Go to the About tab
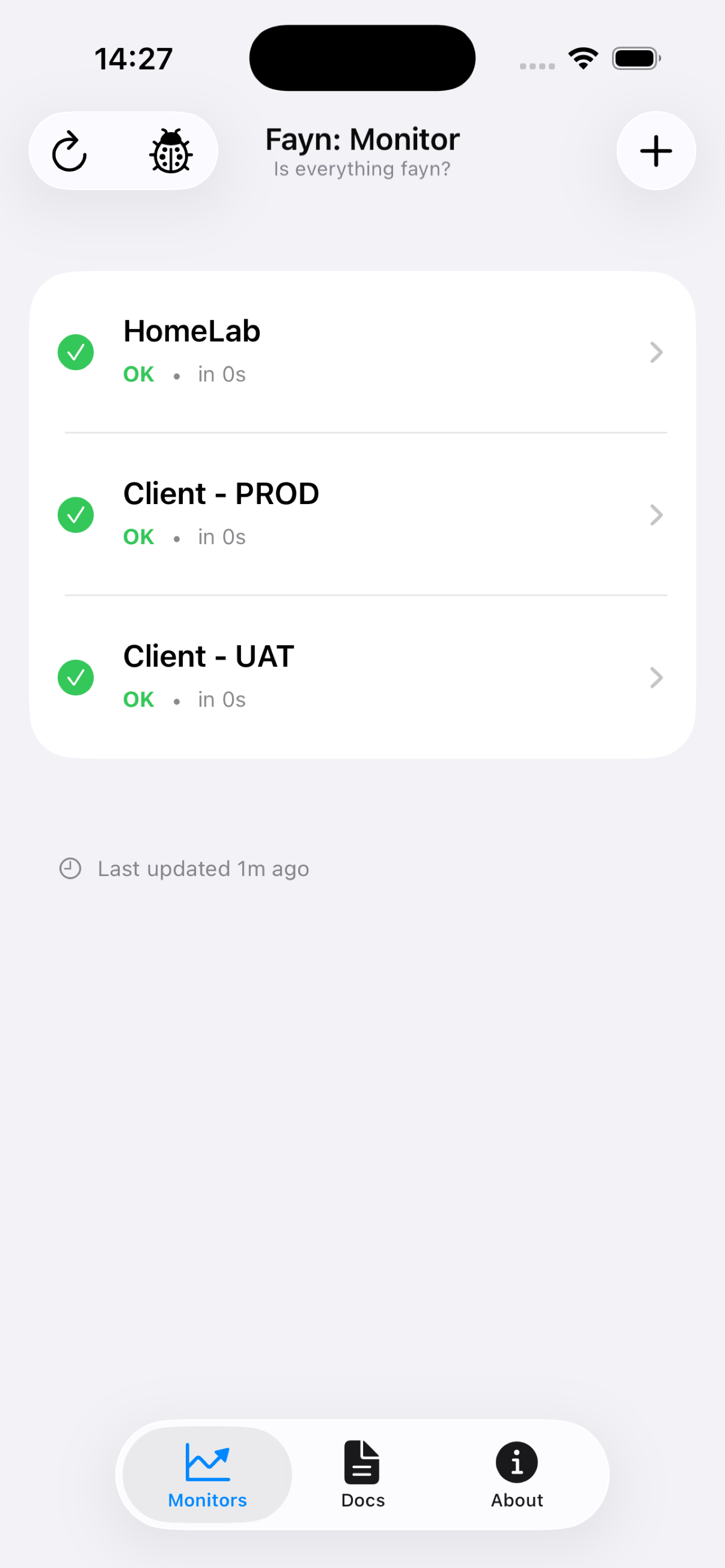Viewport: 725px width, 1568px height. pyautogui.click(x=516, y=1474)
